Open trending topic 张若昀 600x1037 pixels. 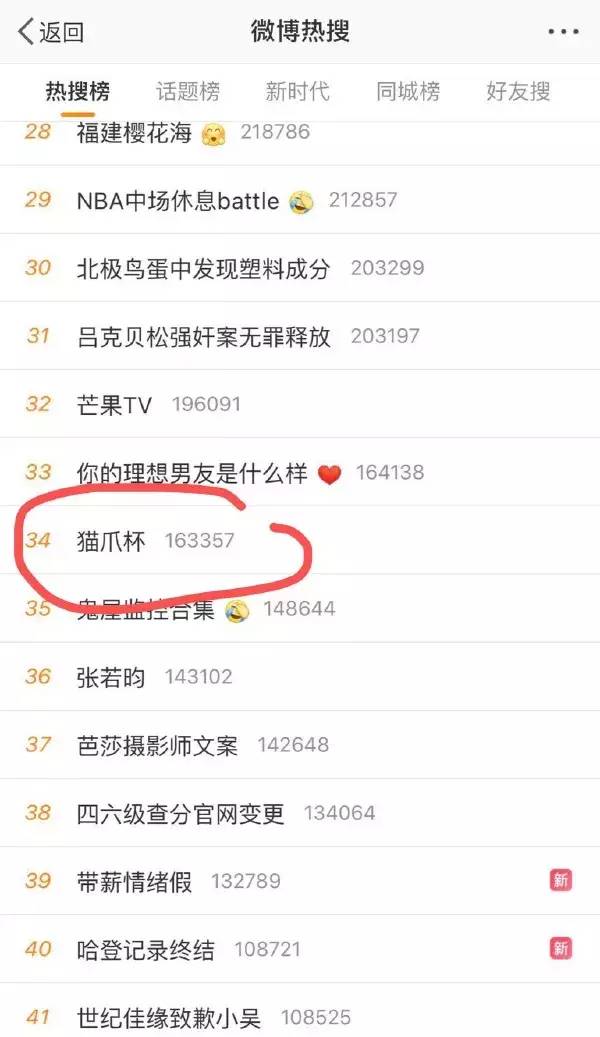point(111,677)
